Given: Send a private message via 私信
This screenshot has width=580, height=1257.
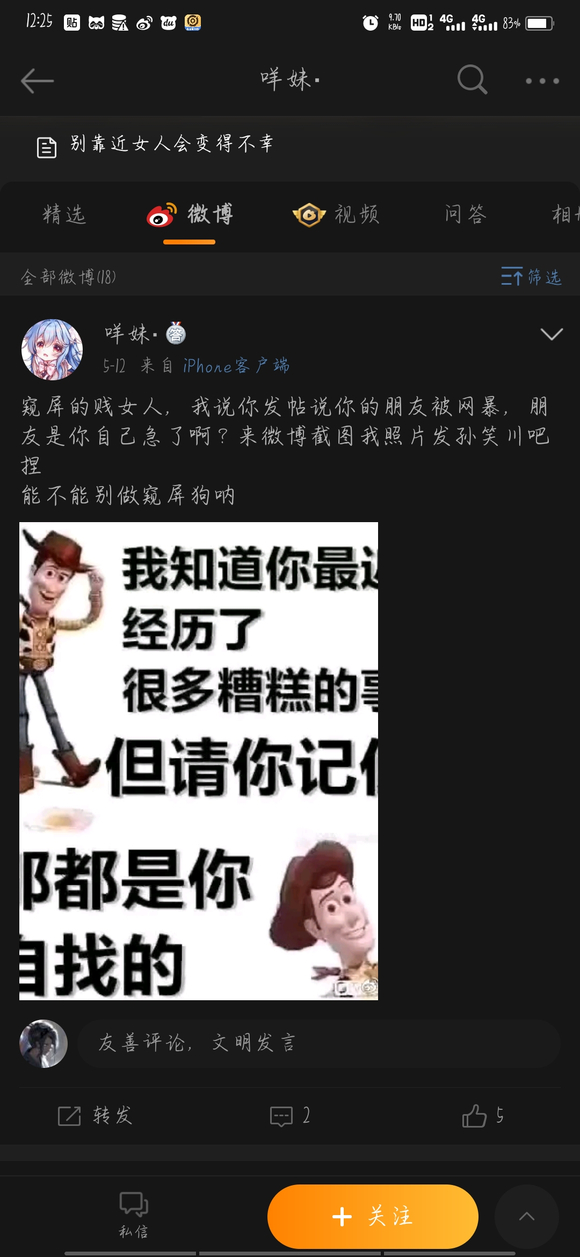Looking at the screenshot, I should coord(133,1215).
